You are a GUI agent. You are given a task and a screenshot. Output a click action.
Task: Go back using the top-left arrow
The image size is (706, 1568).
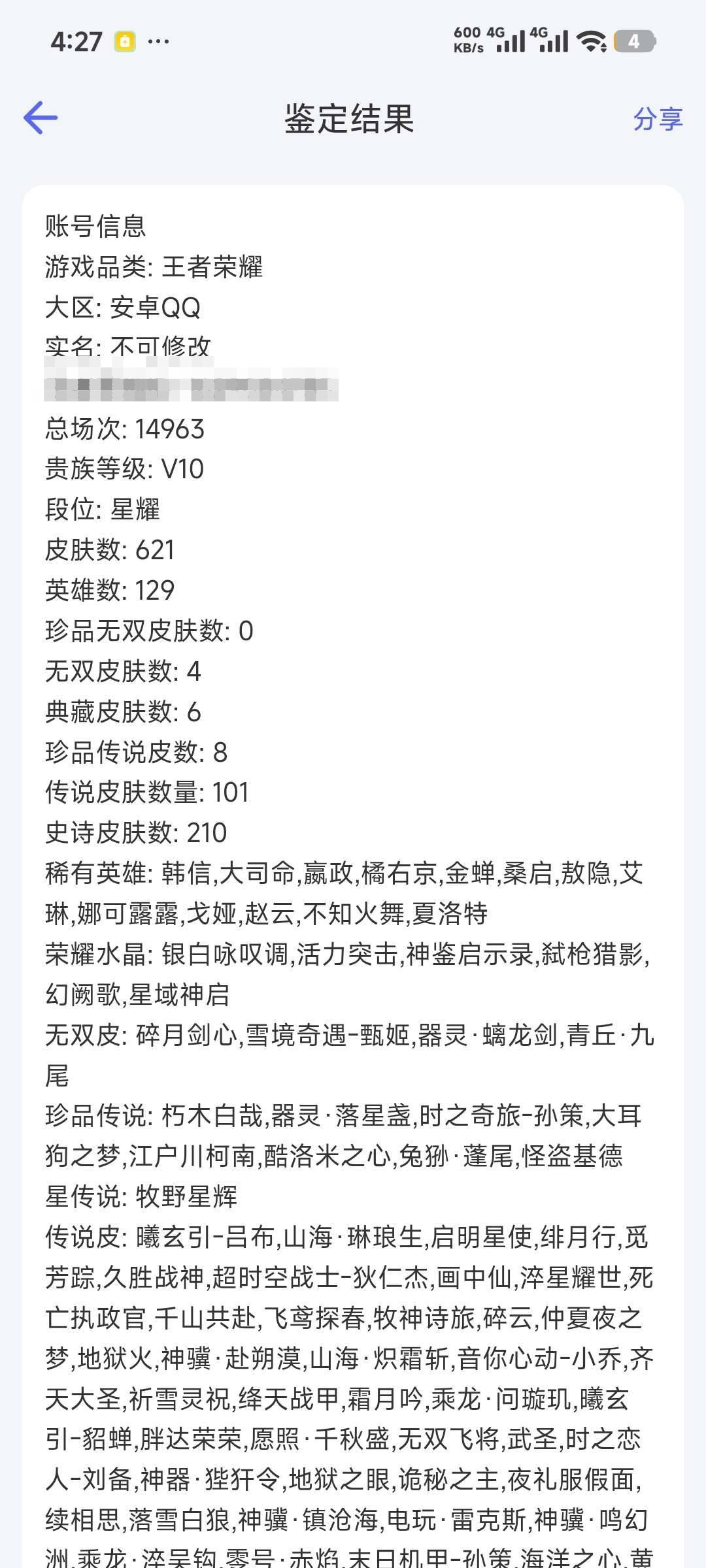41,118
